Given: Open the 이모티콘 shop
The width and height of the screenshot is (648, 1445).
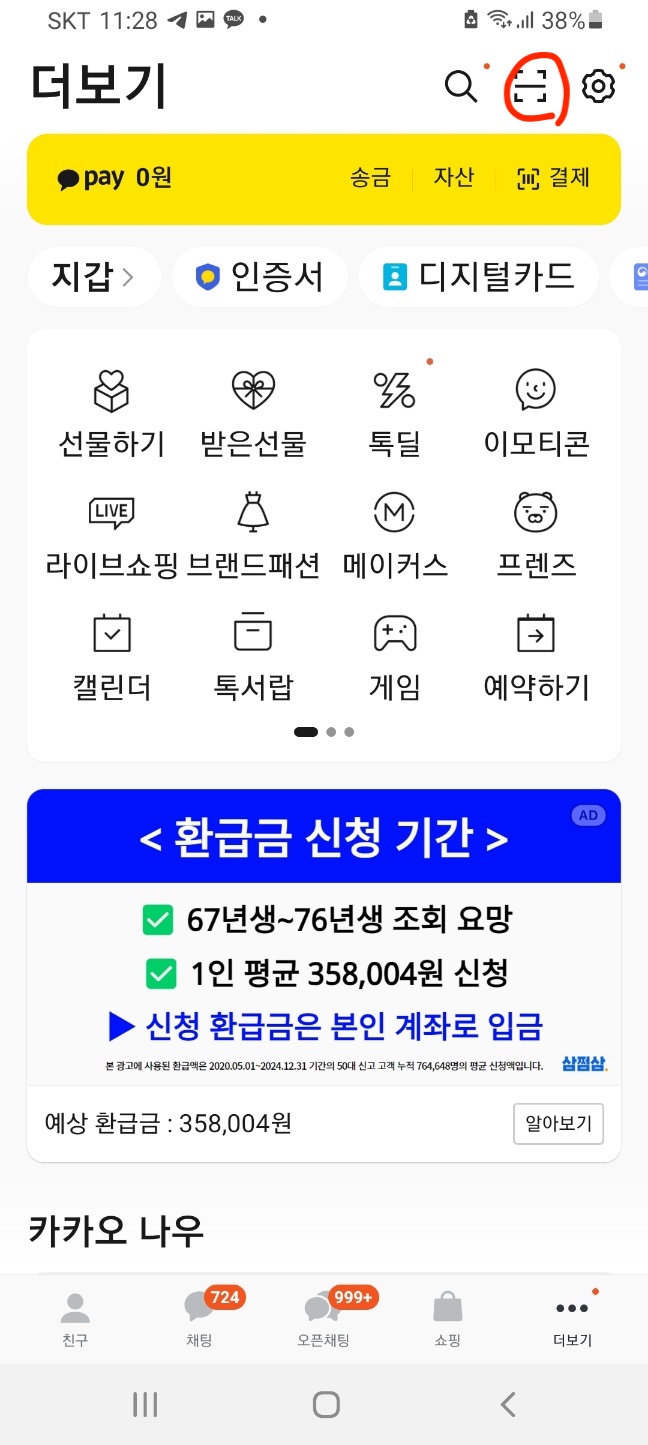Looking at the screenshot, I should (x=536, y=413).
